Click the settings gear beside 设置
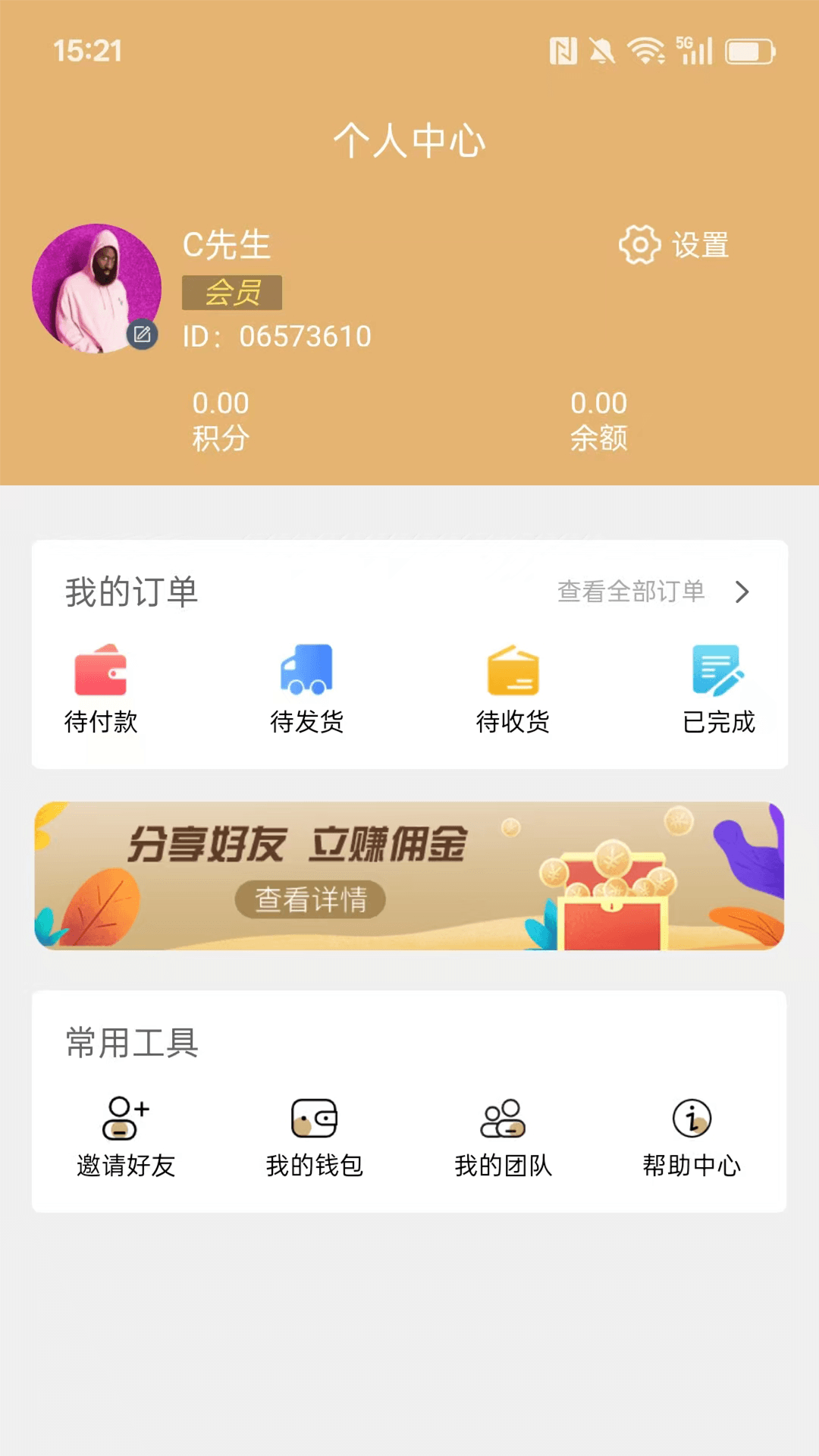The width and height of the screenshot is (819, 1456). point(639,244)
